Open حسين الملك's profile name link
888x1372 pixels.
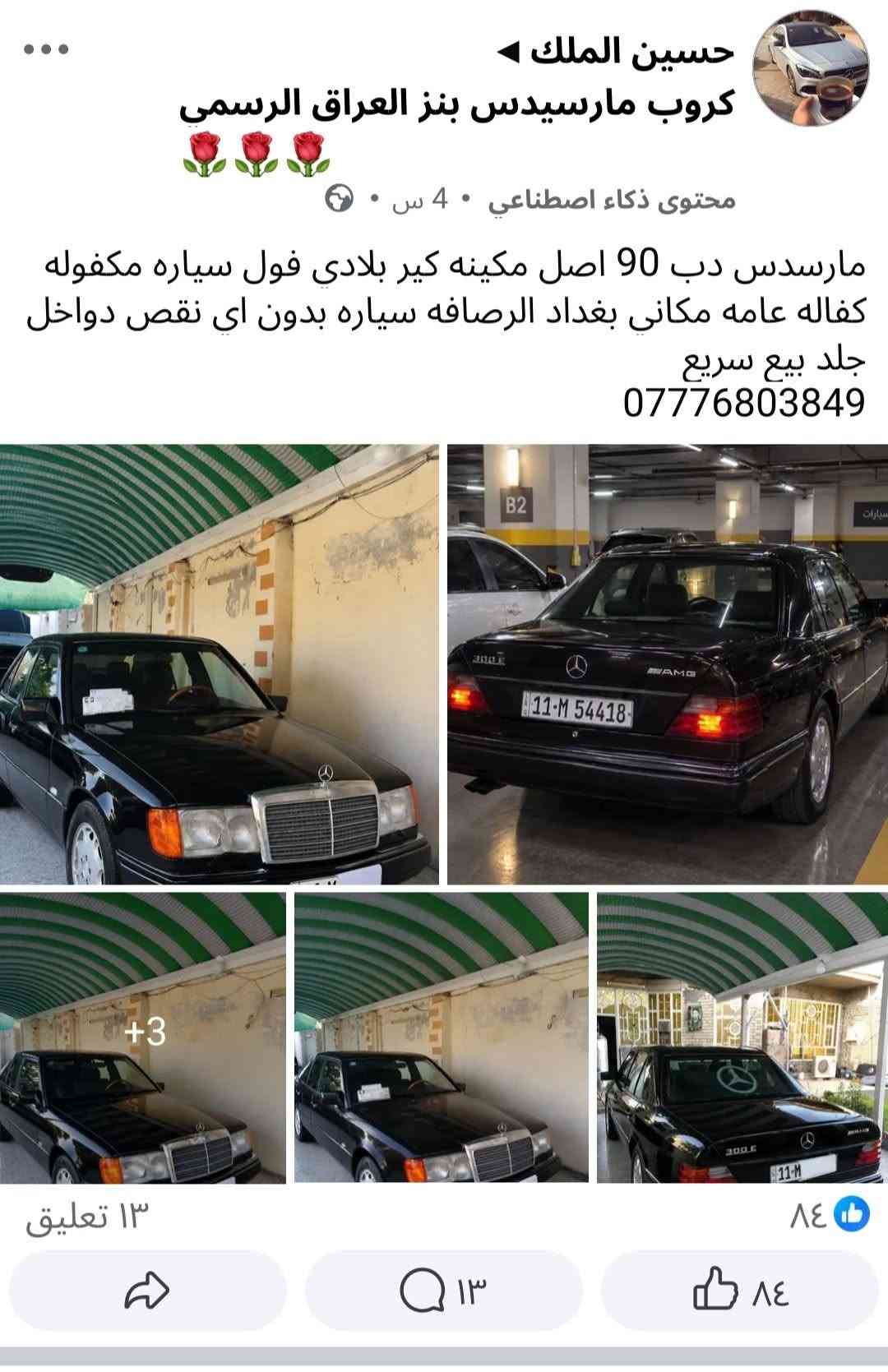632,52
